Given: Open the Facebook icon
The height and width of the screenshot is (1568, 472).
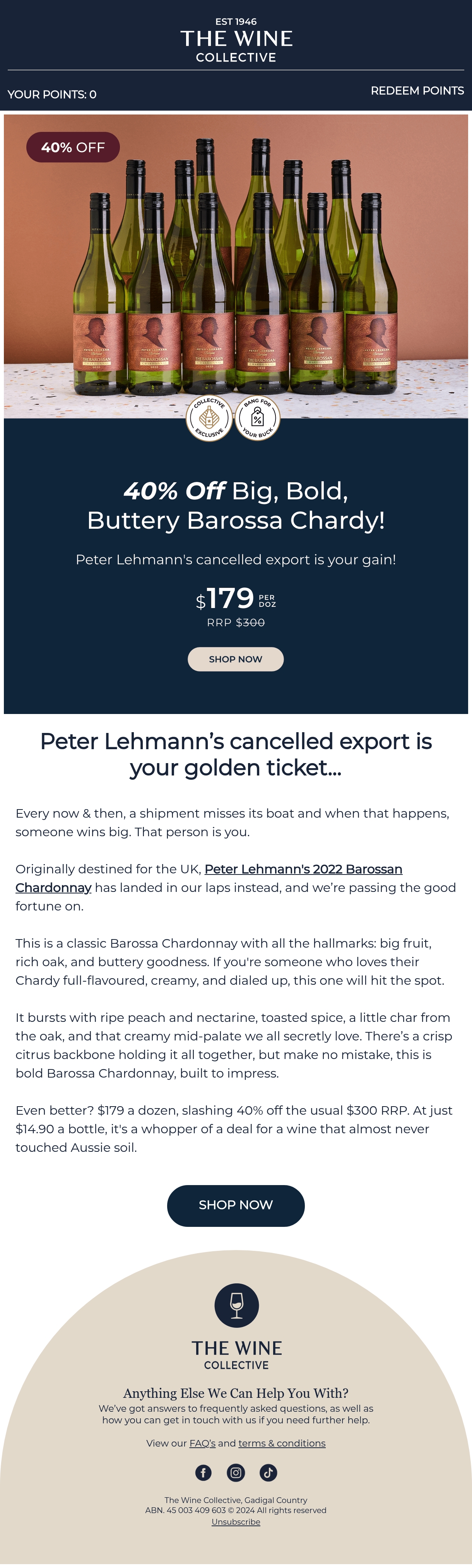Looking at the screenshot, I should point(204,1472).
